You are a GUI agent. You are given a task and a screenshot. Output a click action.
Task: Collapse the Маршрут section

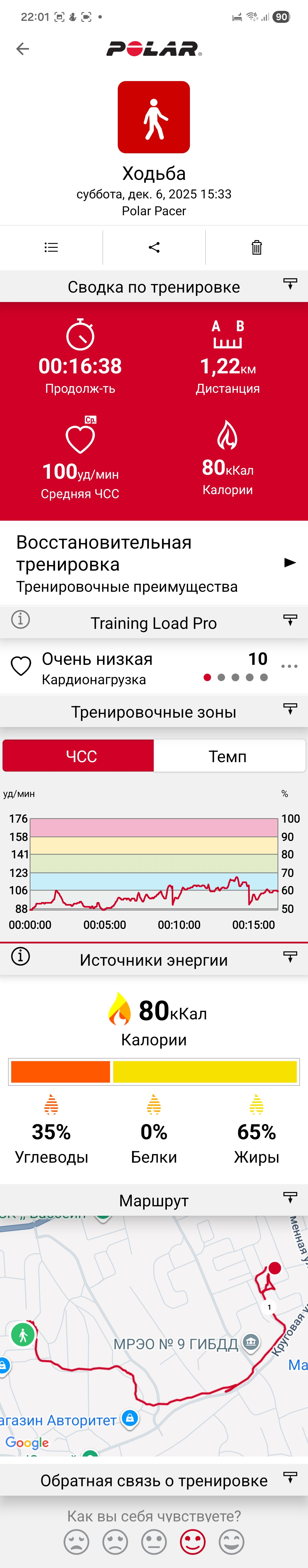click(x=290, y=1197)
